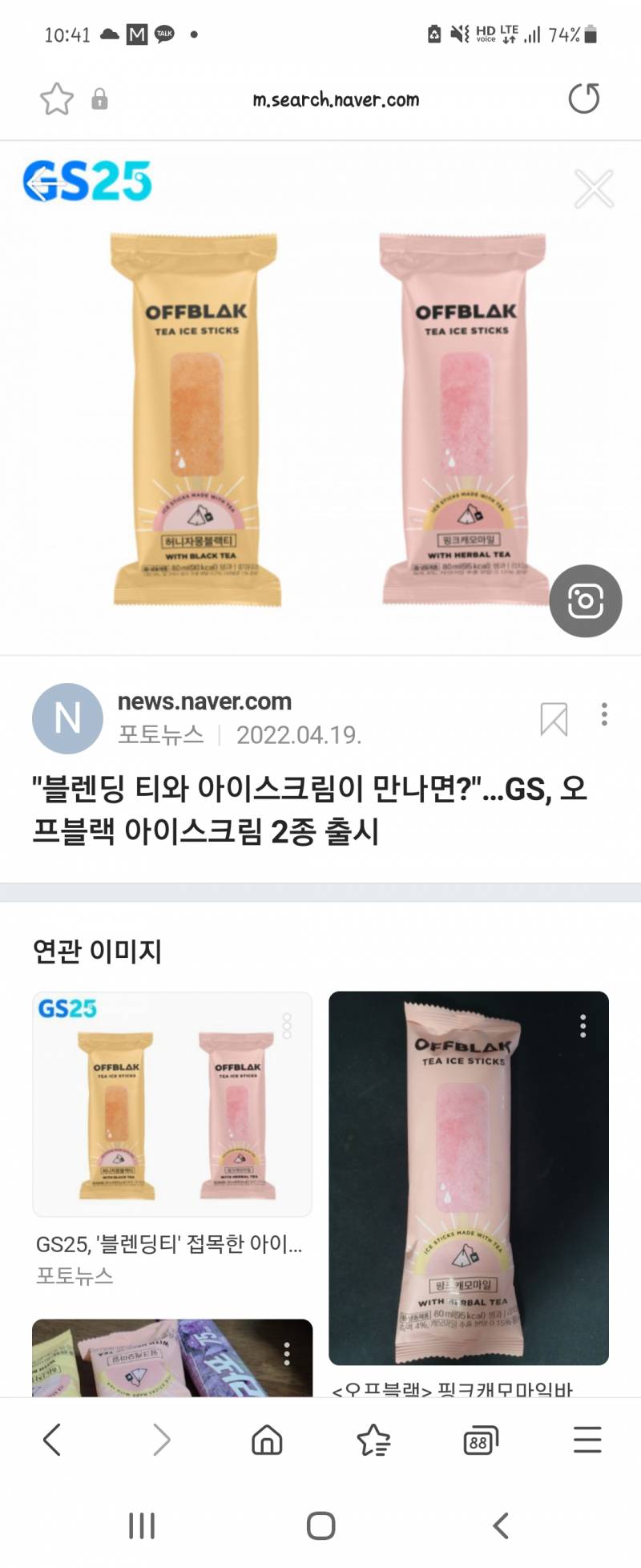Viewport: 641px width, 1568px height.
Task: Toggle bookmark star for the current page
Action: tap(56, 99)
